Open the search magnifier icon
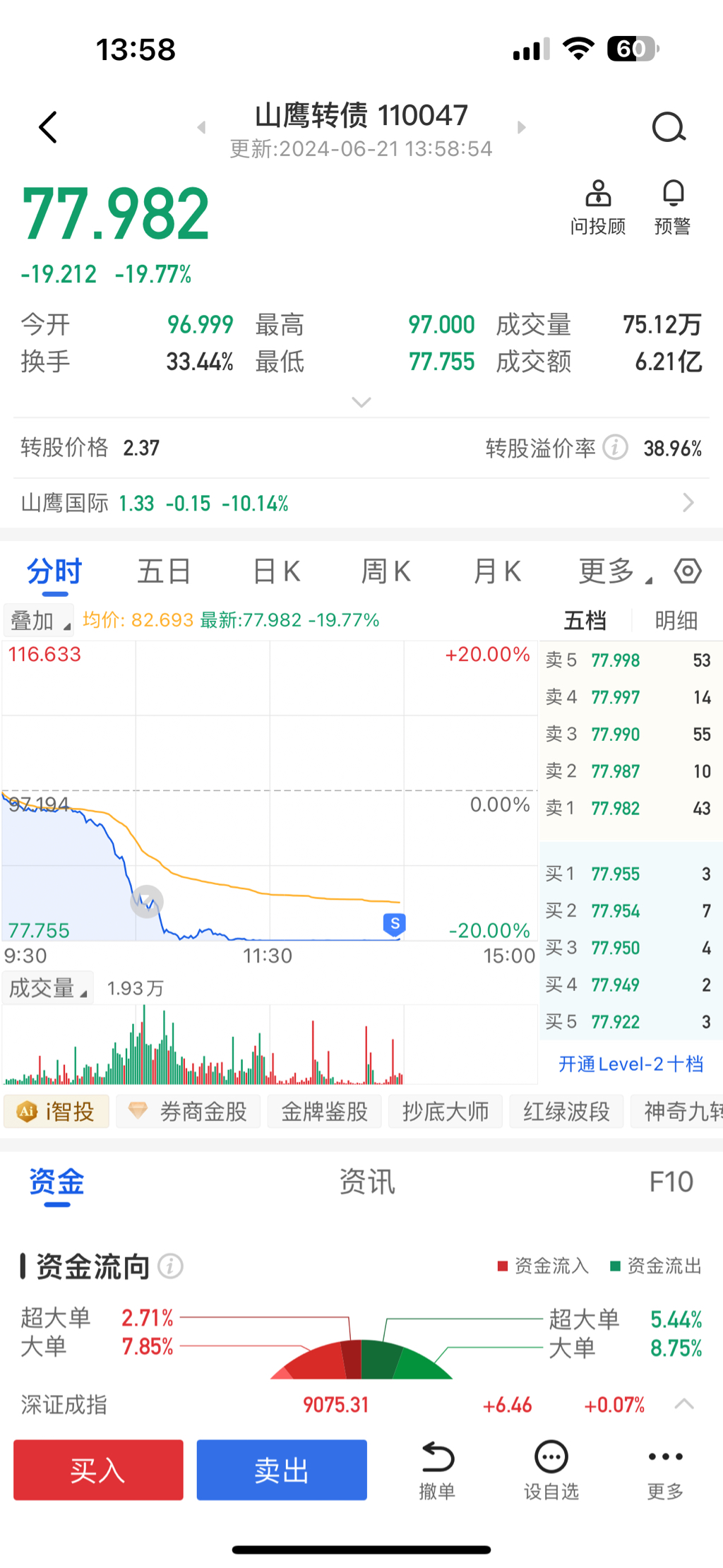 pyautogui.click(x=668, y=128)
